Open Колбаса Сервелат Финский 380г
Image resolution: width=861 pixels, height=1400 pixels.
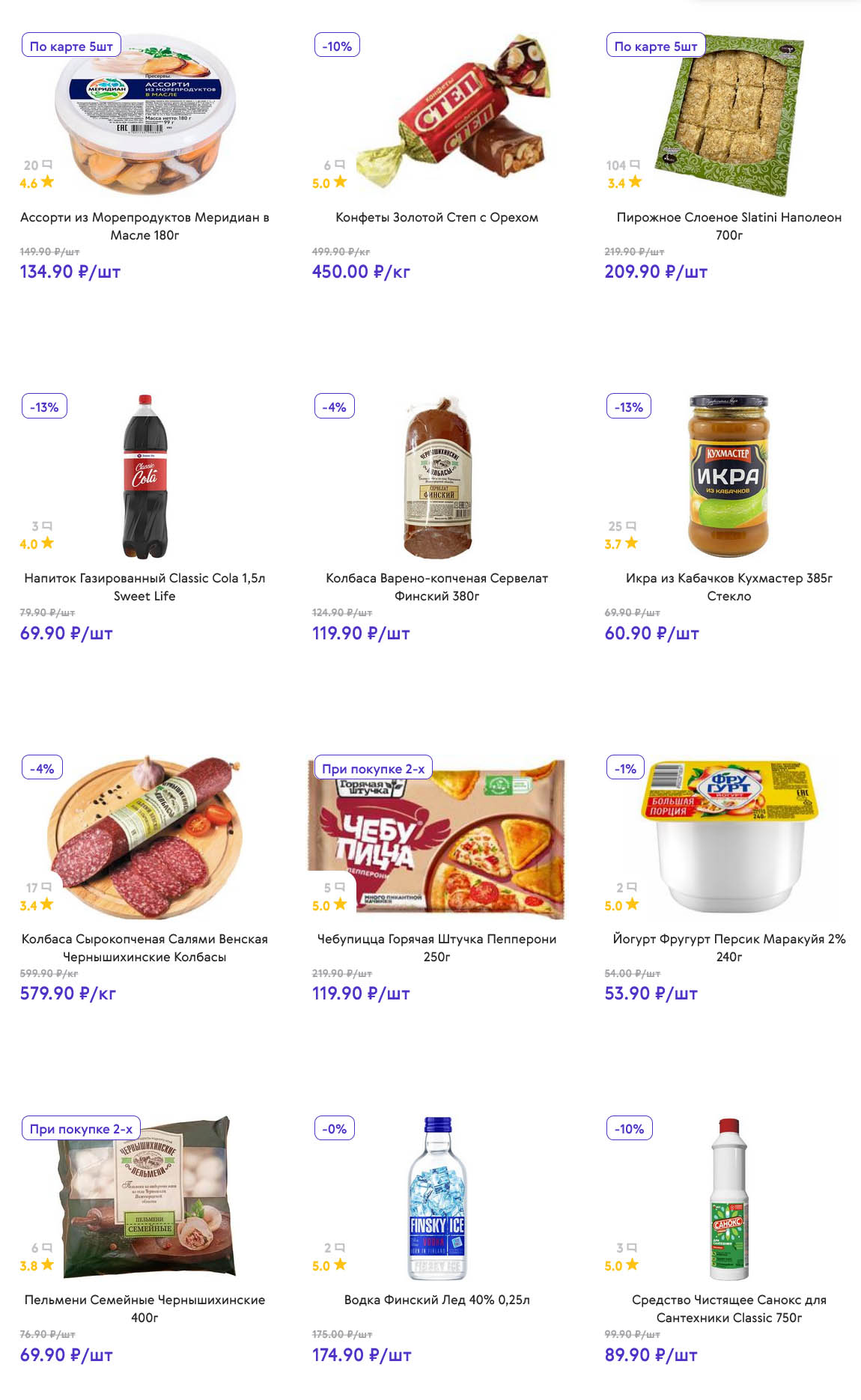pyautogui.click(x=436, y=587)
